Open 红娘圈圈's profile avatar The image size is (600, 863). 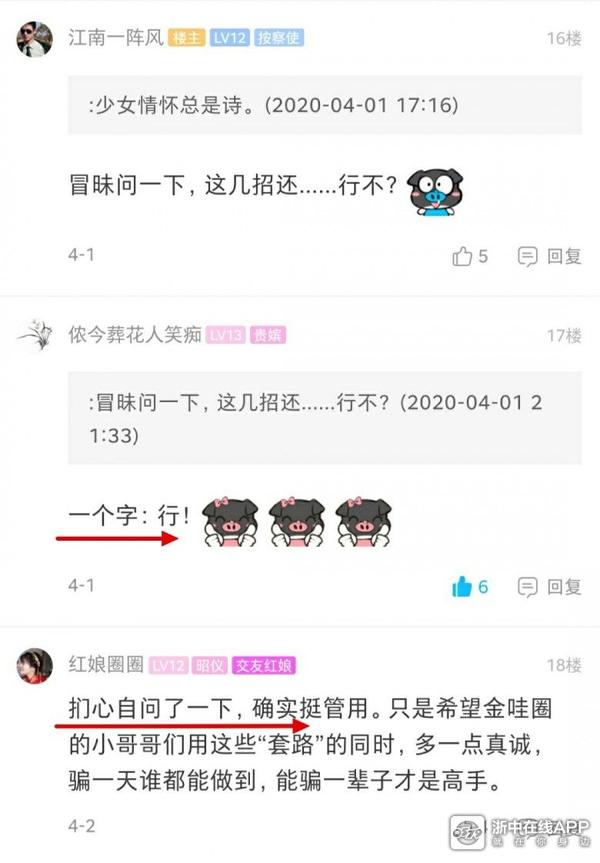(x=34, y=665)
